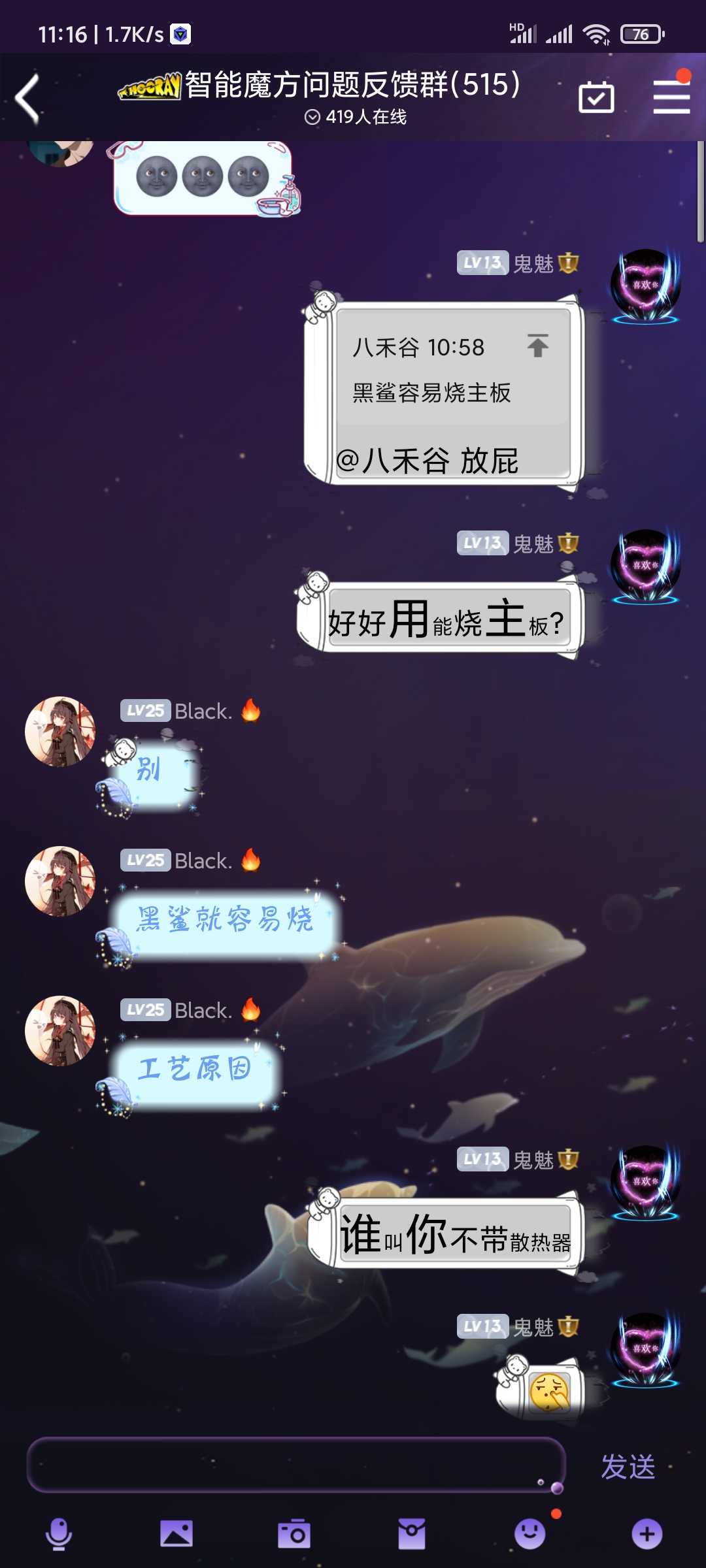
Task: Open more options with plus icon
Action: coord(647,1533)
